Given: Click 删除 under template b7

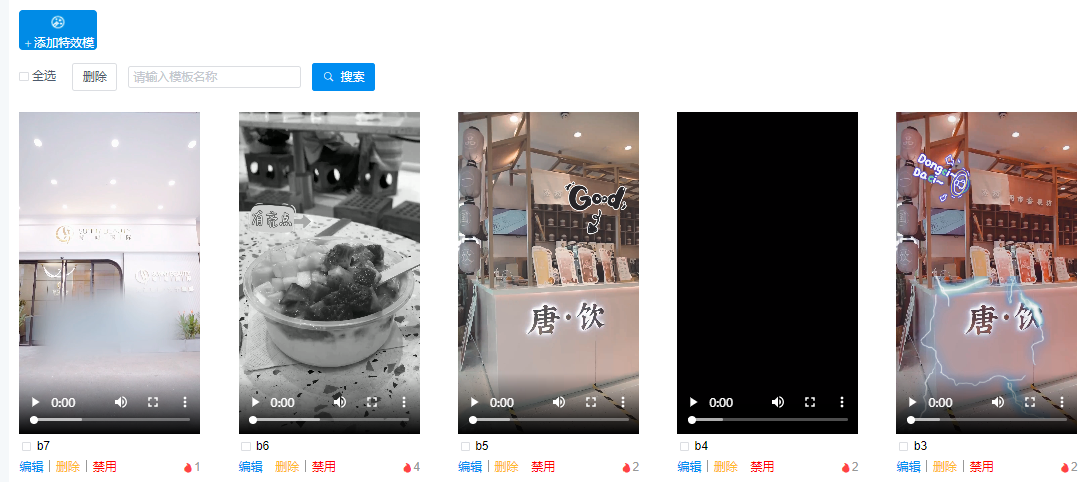Looking at the screenshot, I should click(x=68, y=467).
